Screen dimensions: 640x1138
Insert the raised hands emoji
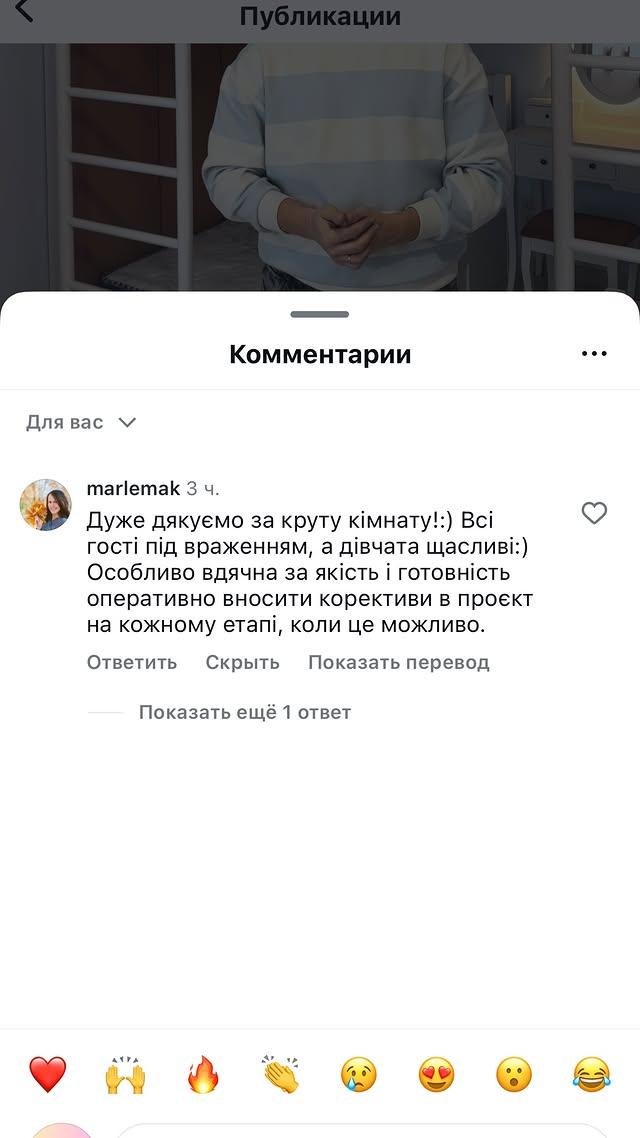coord(125,1075)
